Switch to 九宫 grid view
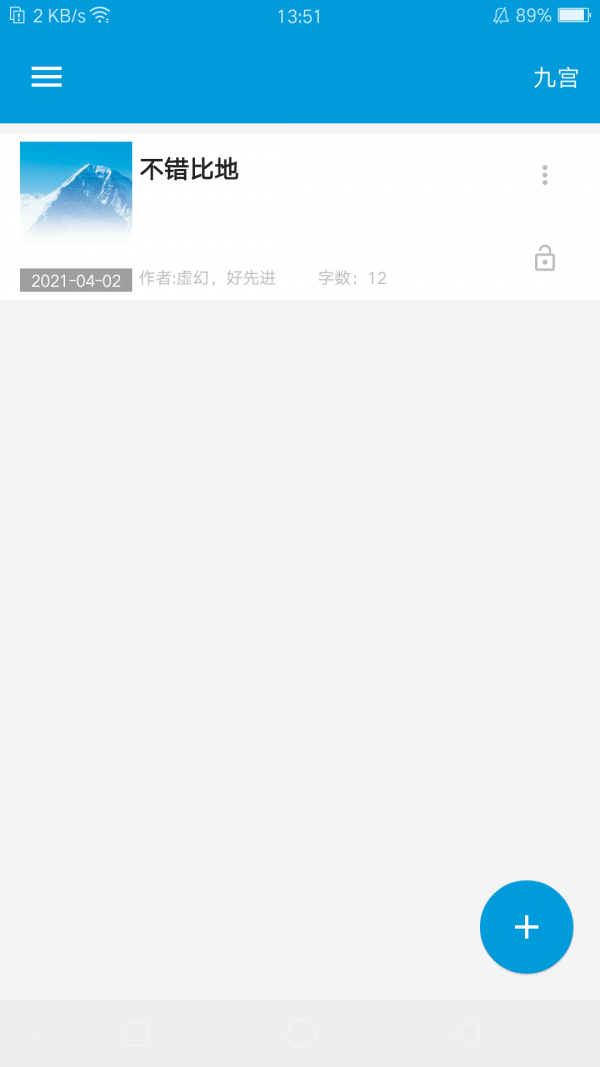 tap(555, 78)
